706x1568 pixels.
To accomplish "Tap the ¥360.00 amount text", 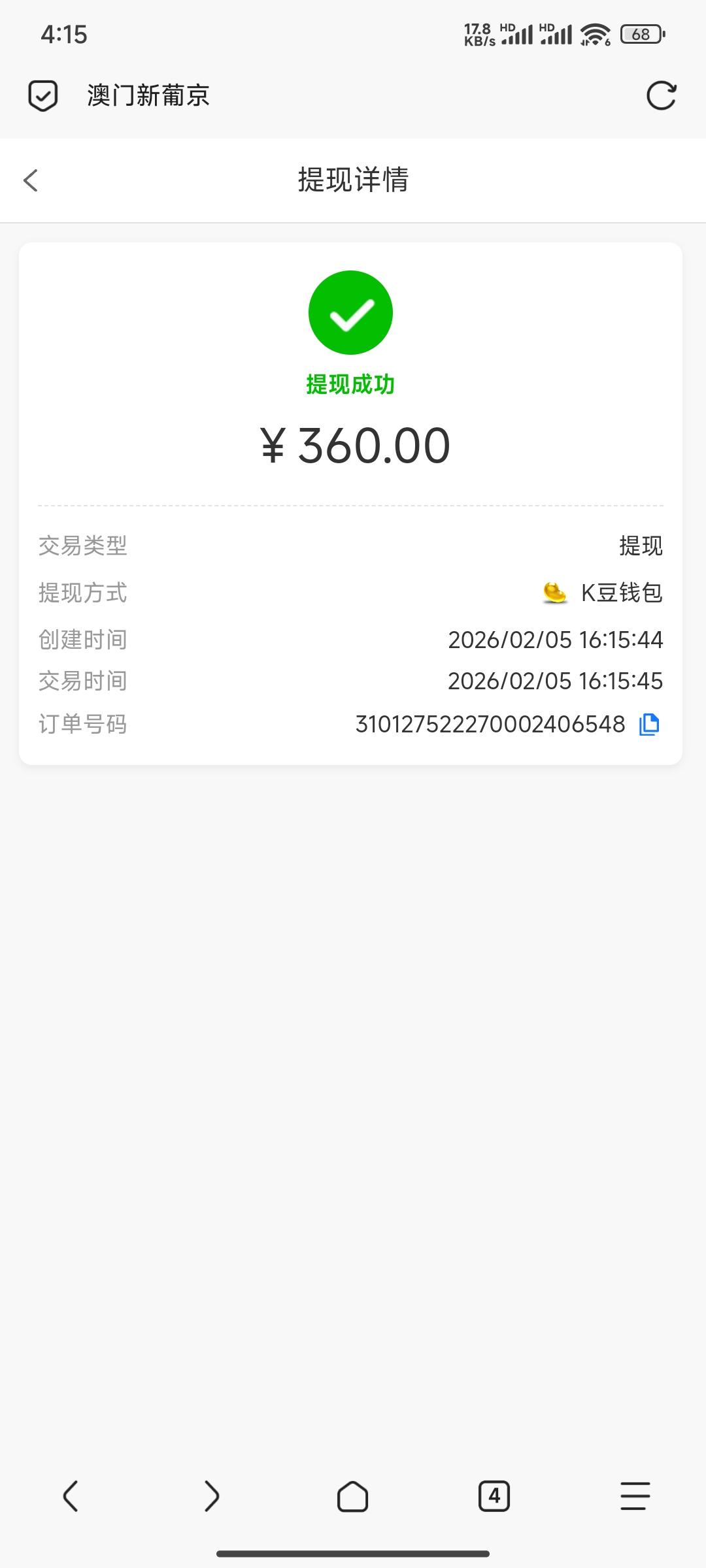I will click(353, 446).
